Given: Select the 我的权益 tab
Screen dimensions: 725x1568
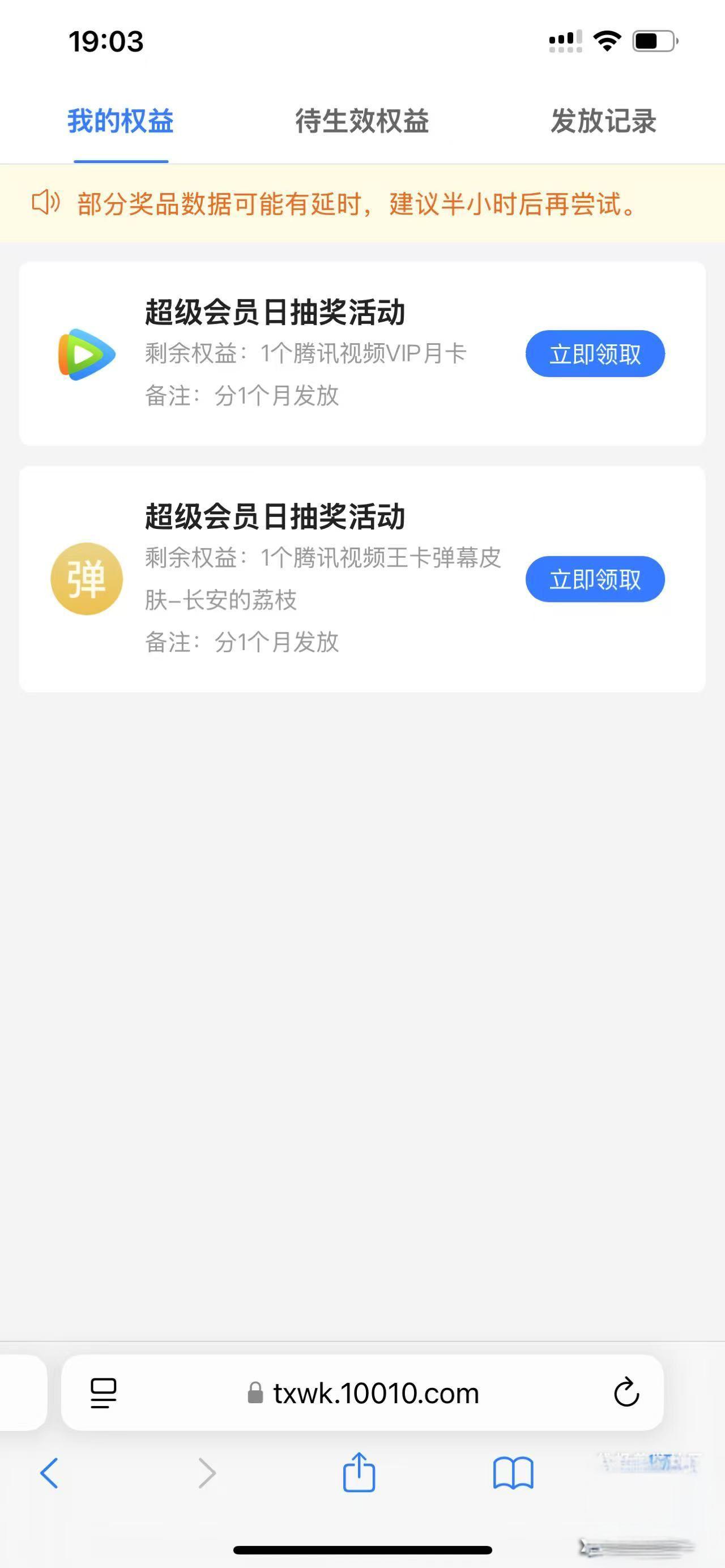Looking at the screenshot, I should [x=121, y=121].
